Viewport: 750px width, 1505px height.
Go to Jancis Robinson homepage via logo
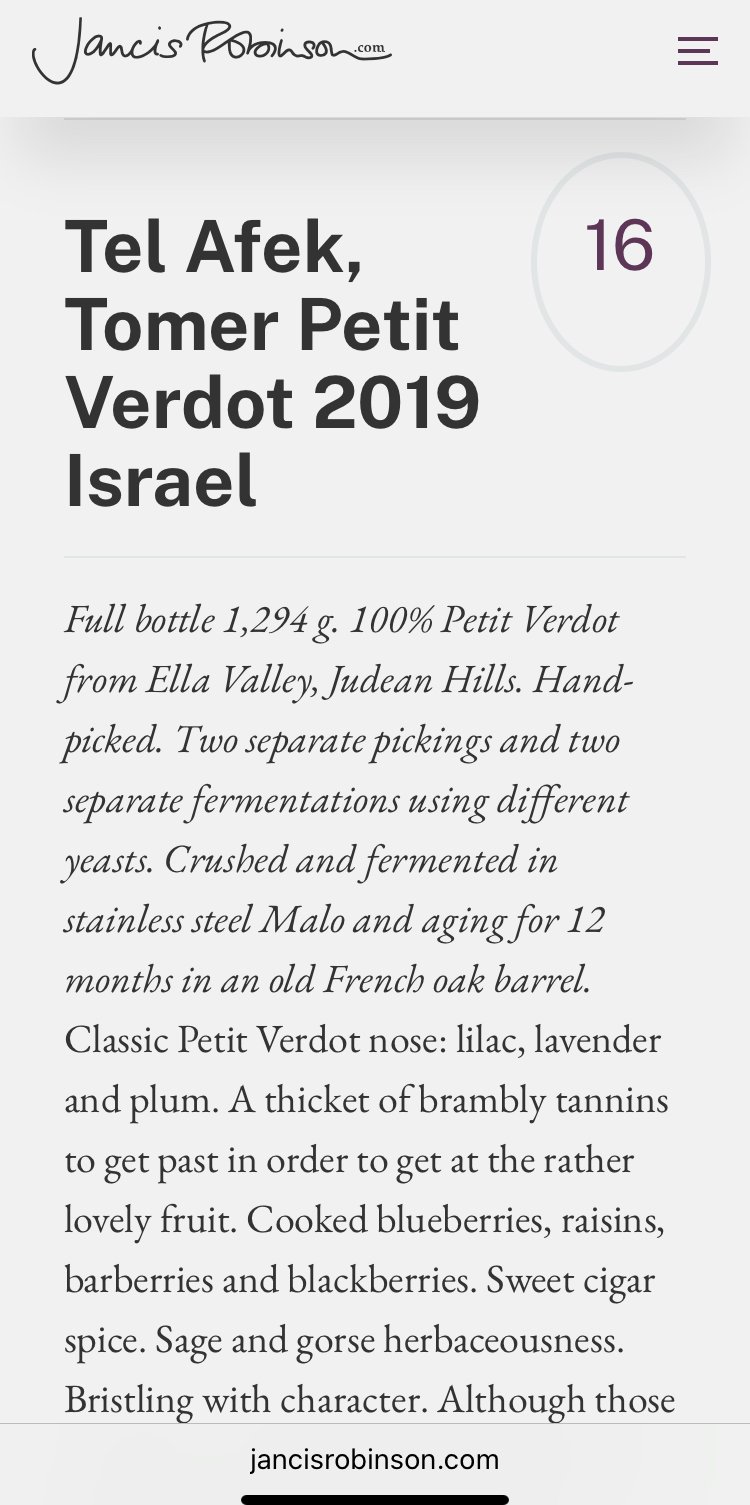211,50
